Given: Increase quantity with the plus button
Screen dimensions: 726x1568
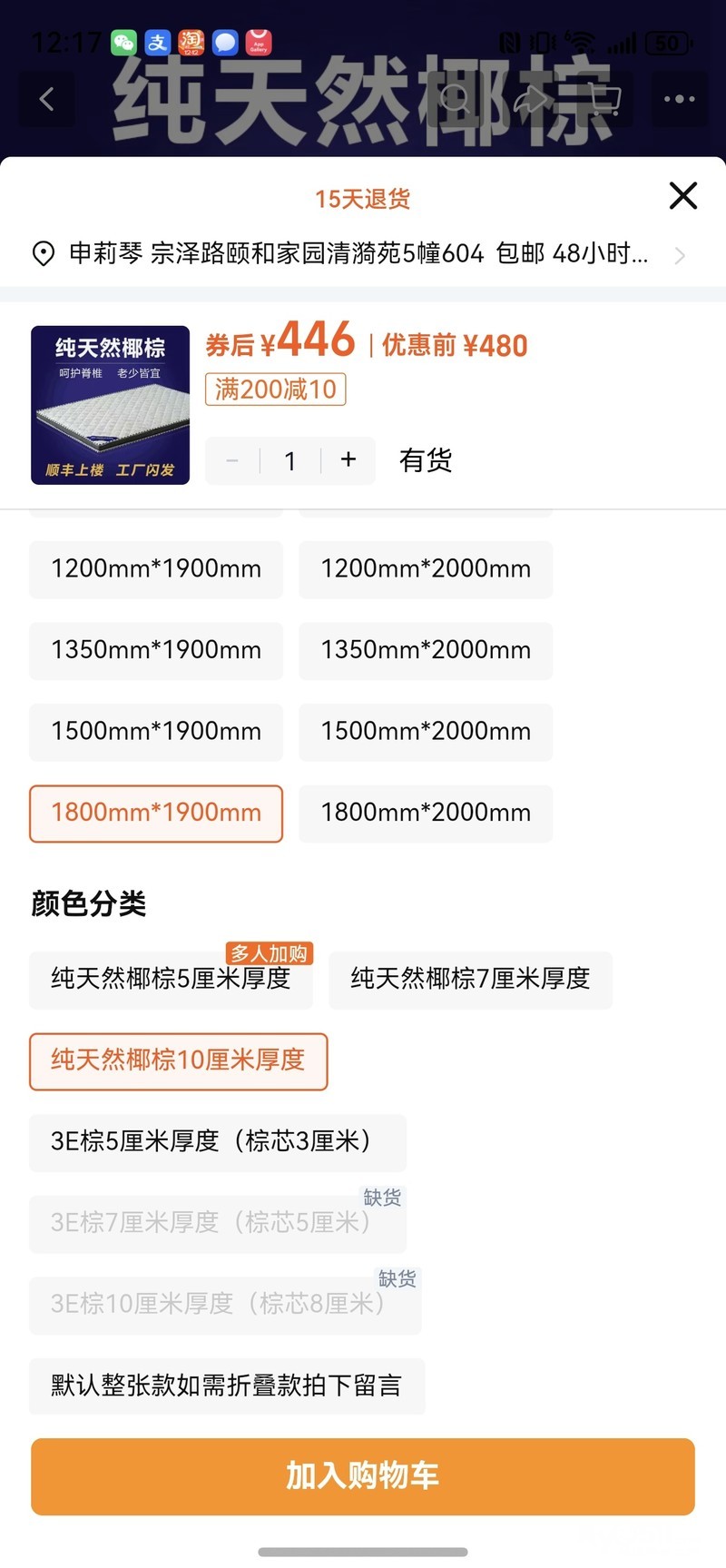Looking at the screenshot, I should pyautogui.click(x=348, y=460).
